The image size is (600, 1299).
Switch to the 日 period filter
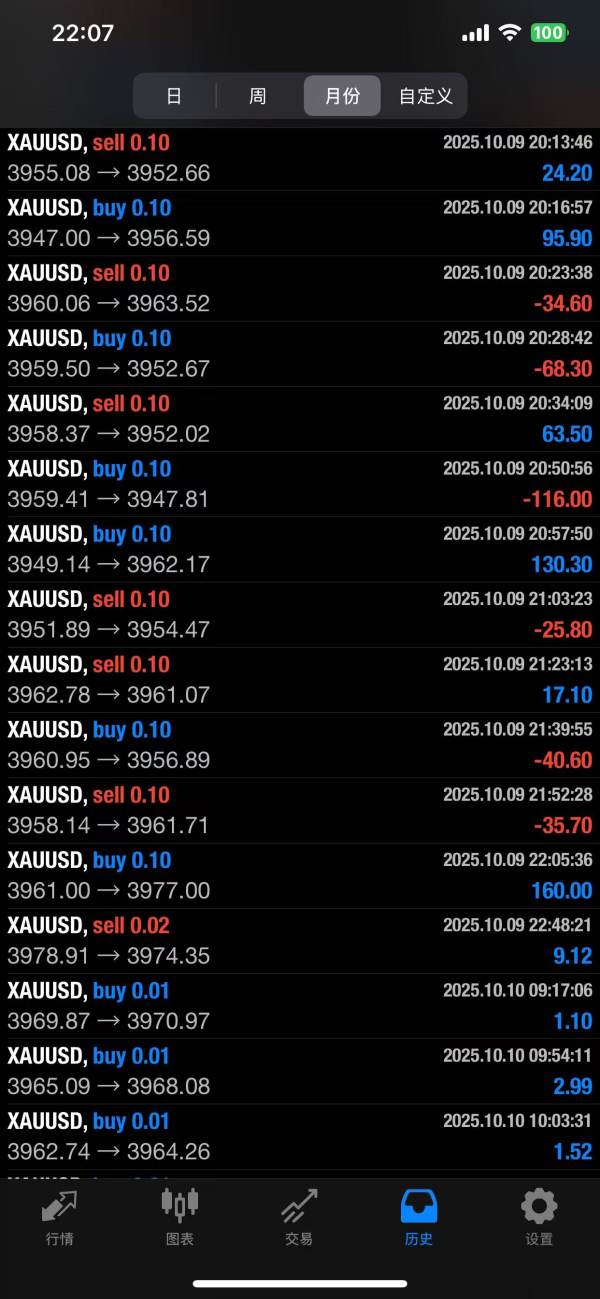[x=174, y=96]
